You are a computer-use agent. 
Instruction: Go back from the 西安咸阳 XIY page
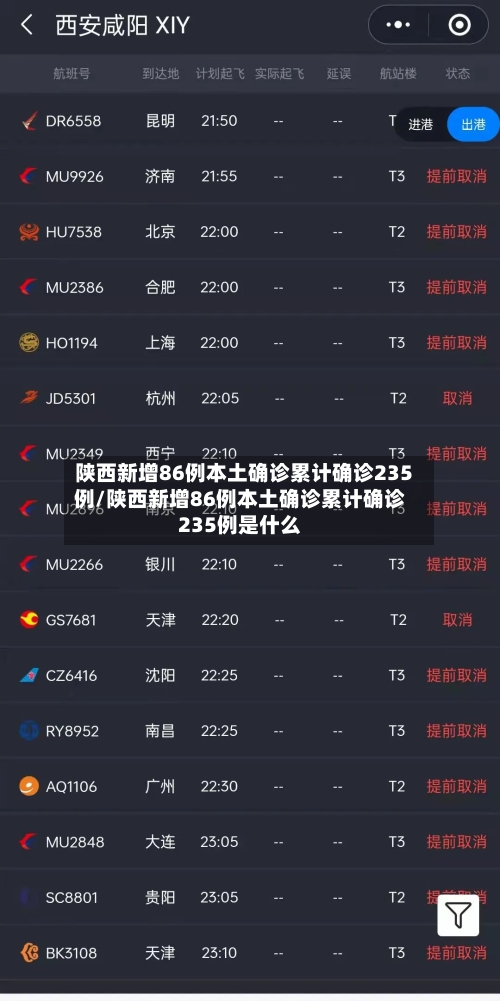pyautogui.click(x=26, y=26)
